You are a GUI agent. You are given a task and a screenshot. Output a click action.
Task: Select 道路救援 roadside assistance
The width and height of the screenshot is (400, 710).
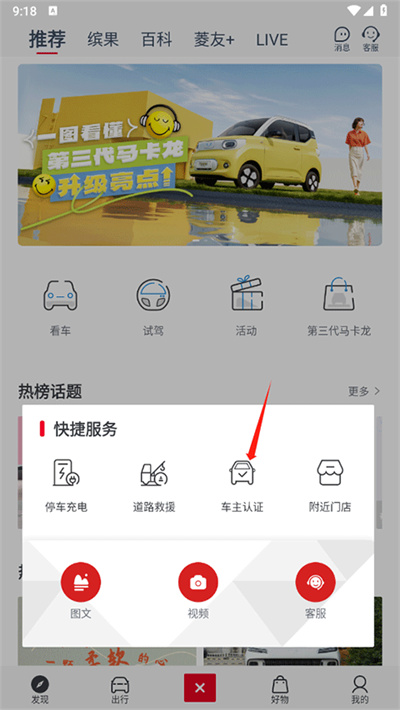pos(154,486)
